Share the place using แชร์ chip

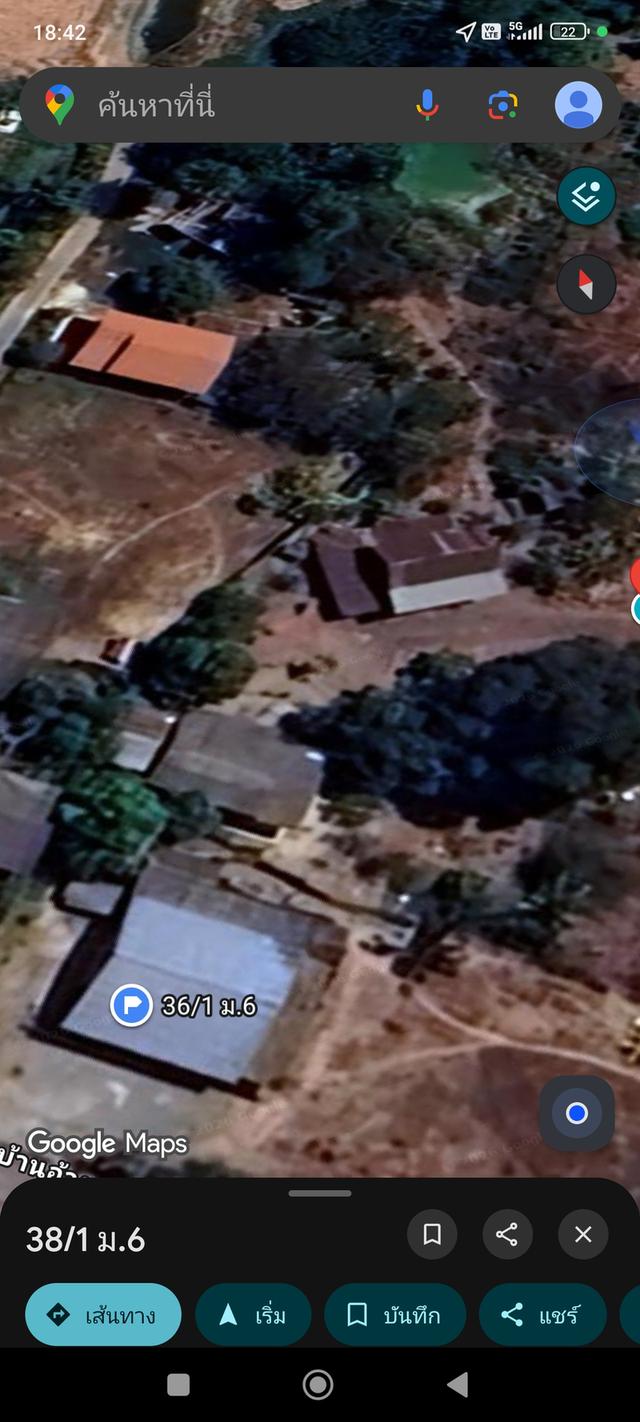pos(542,1315)
